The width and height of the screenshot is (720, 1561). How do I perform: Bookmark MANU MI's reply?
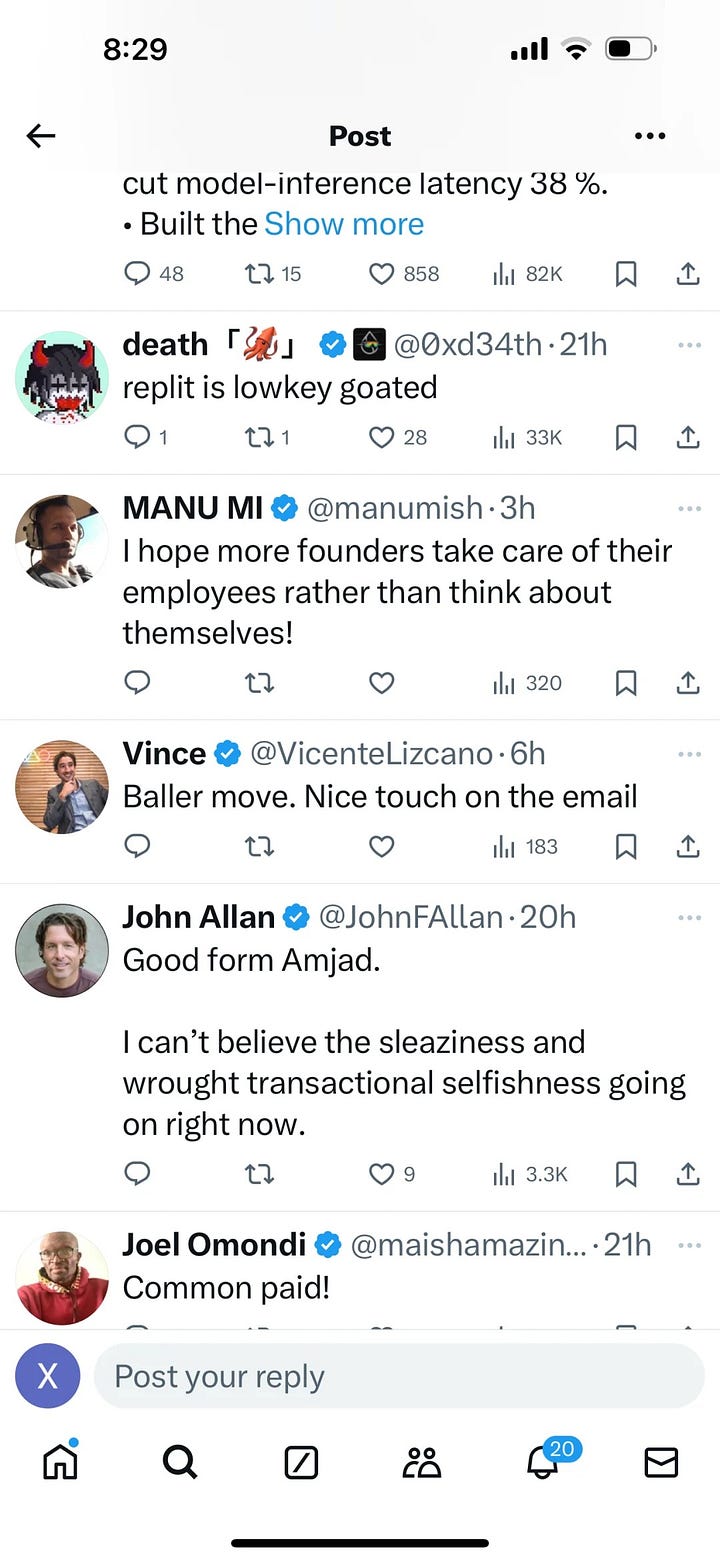pyautogui.click(x=626, y=683)
